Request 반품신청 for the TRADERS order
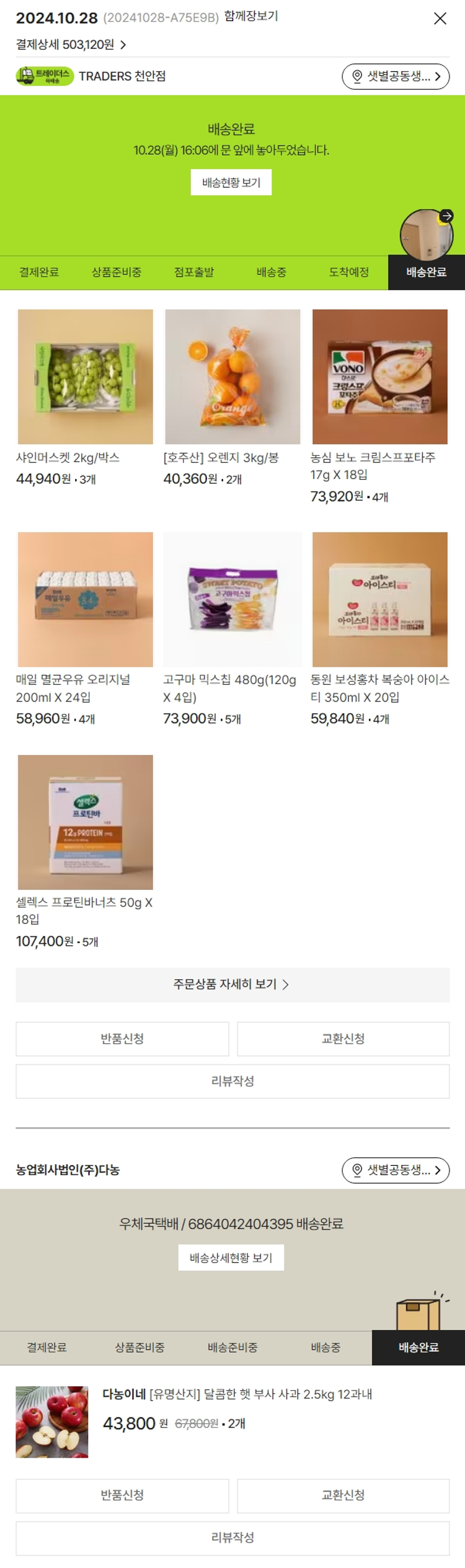This screenshot has width=465, height=1568. click(122, 1039)
